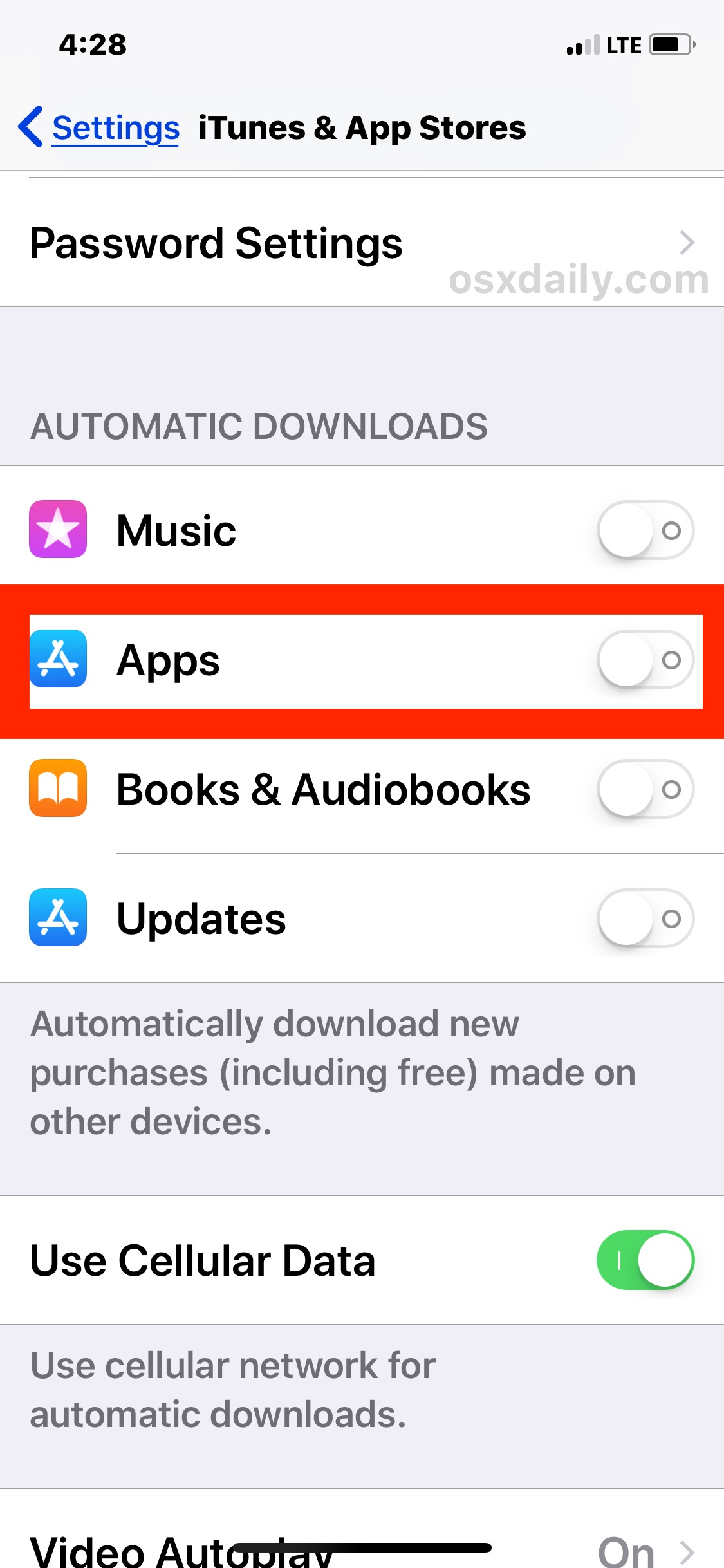
Task: Toggle Books & Audiobooks automatic downloads
Action: click(645, 789)
